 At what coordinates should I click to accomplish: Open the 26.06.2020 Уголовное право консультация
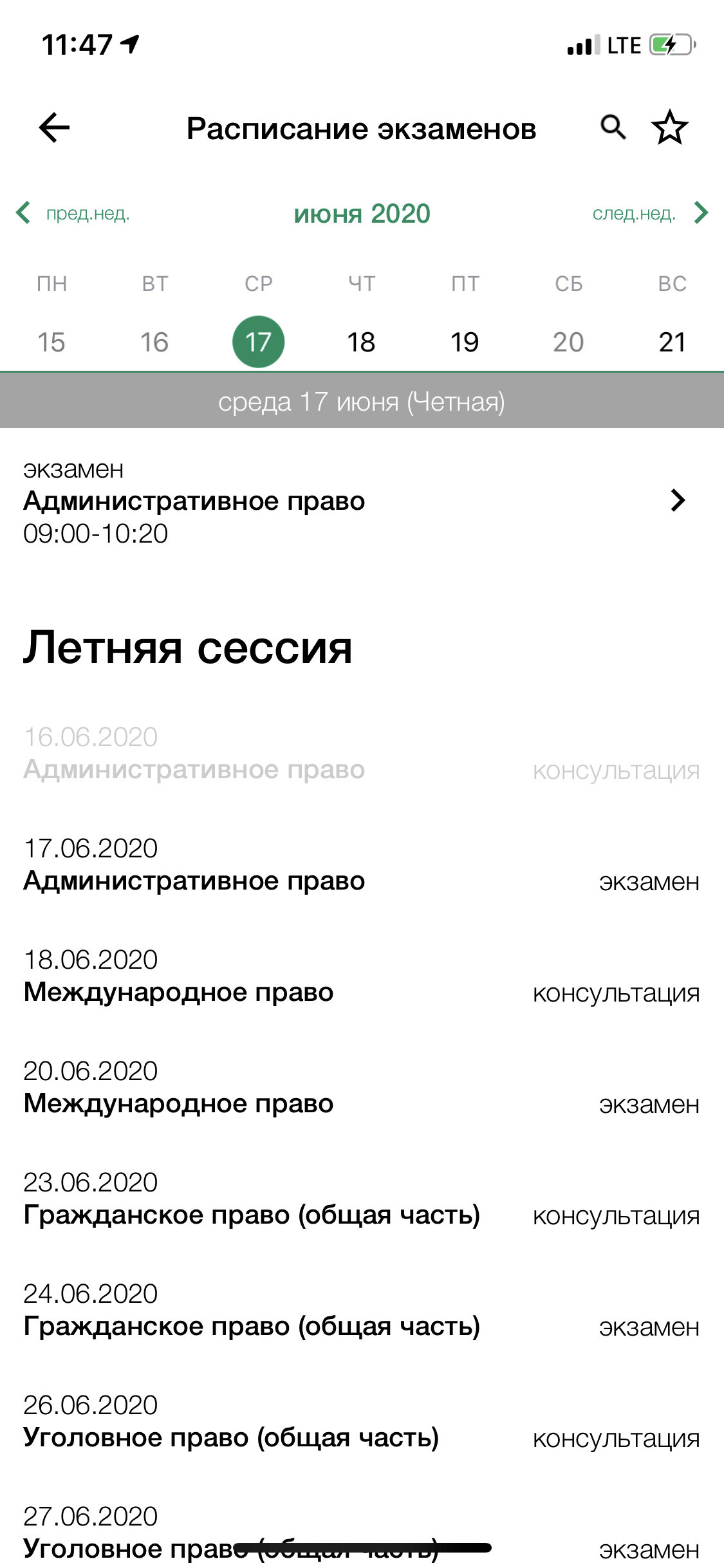click(x=360, y=1423)
